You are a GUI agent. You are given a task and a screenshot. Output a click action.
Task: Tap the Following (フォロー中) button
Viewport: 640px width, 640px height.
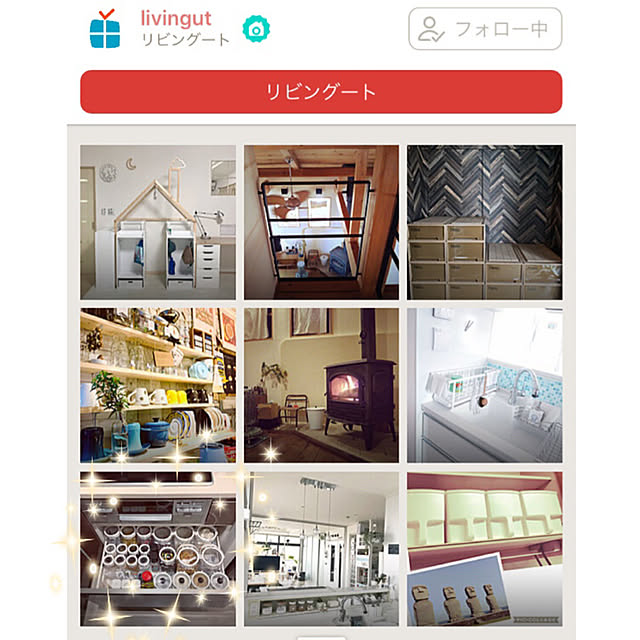[x=485, y=29]
